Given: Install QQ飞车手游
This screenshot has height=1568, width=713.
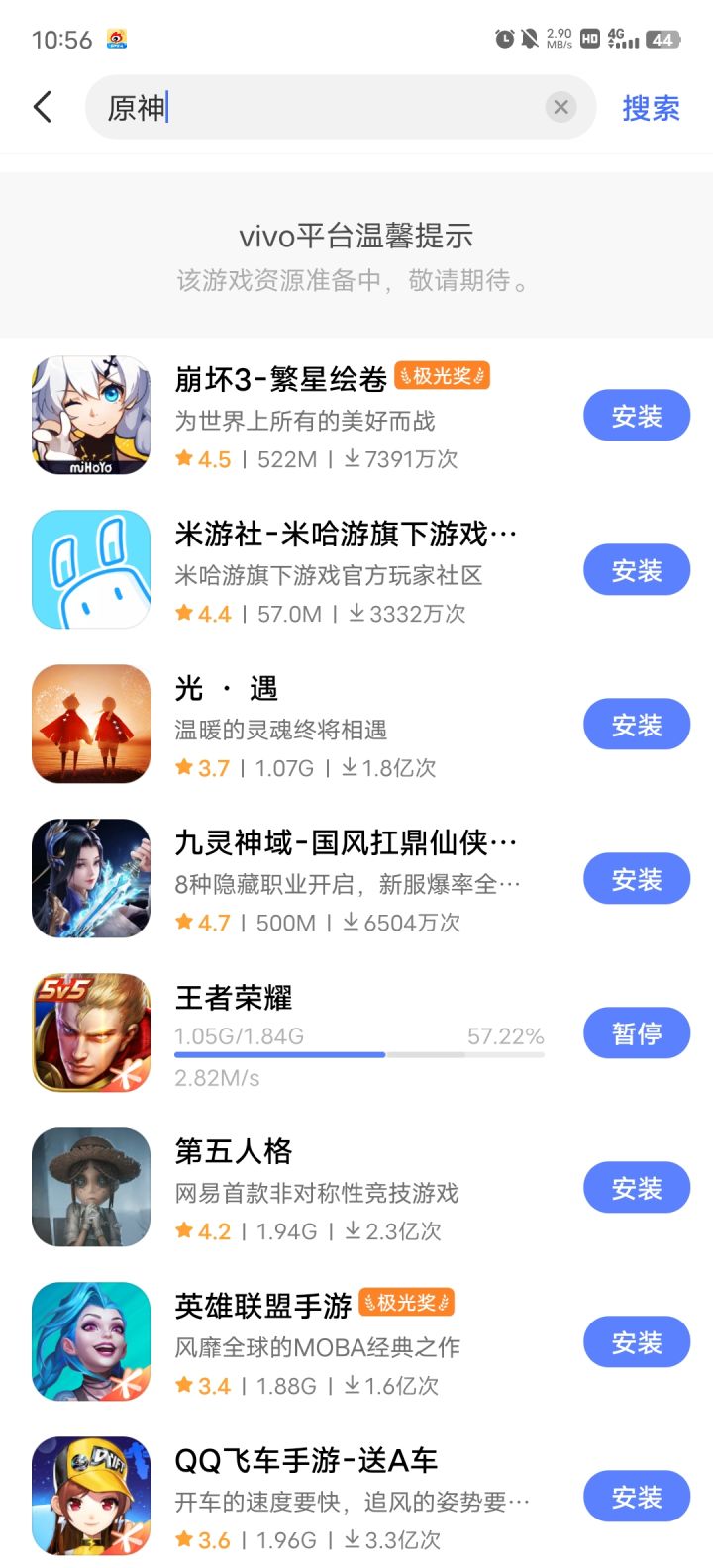Looking at the screenshot, I should [x=636, y=1497].
